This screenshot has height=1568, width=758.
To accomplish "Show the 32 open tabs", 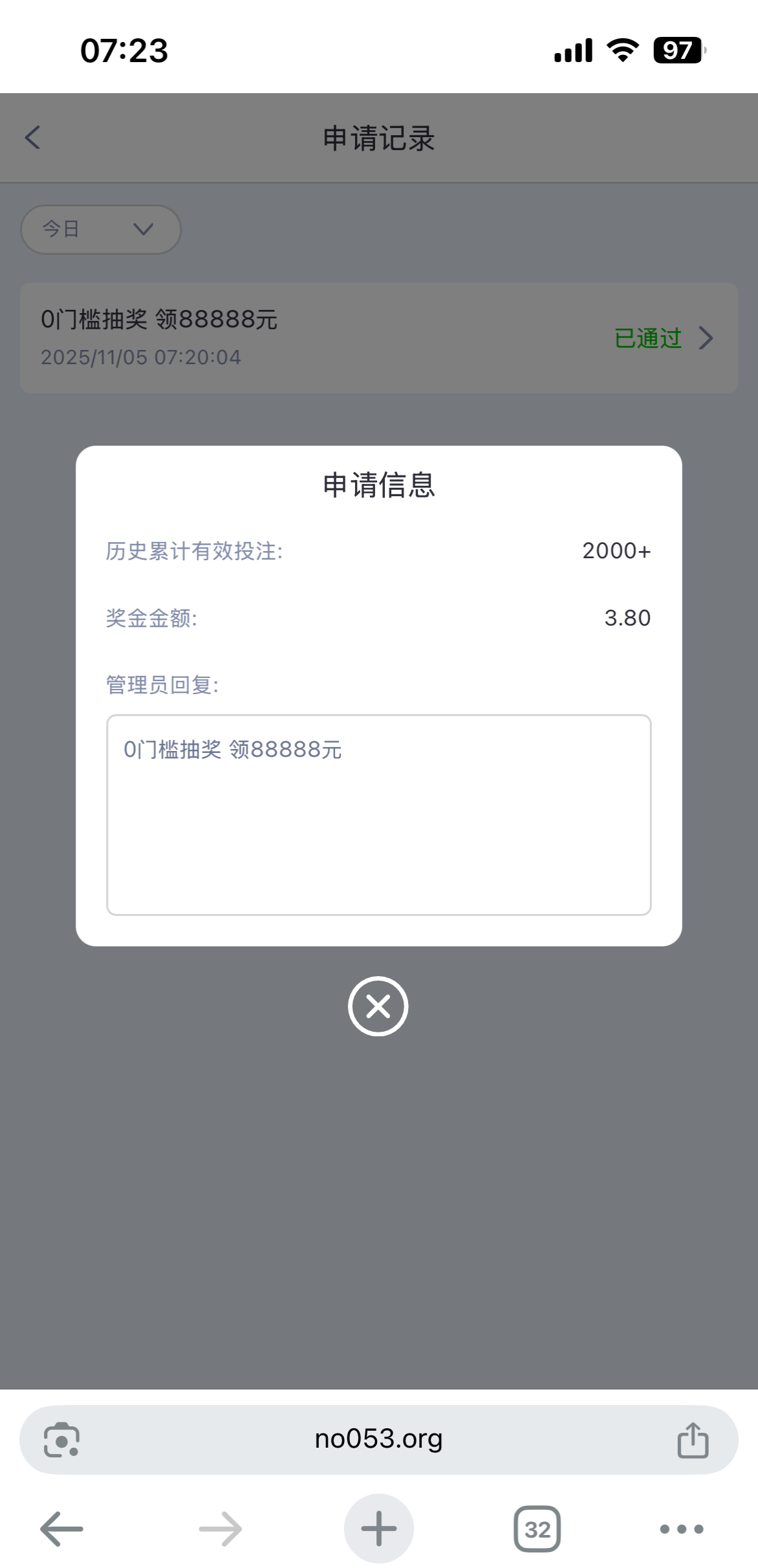I will point(537,1529).
